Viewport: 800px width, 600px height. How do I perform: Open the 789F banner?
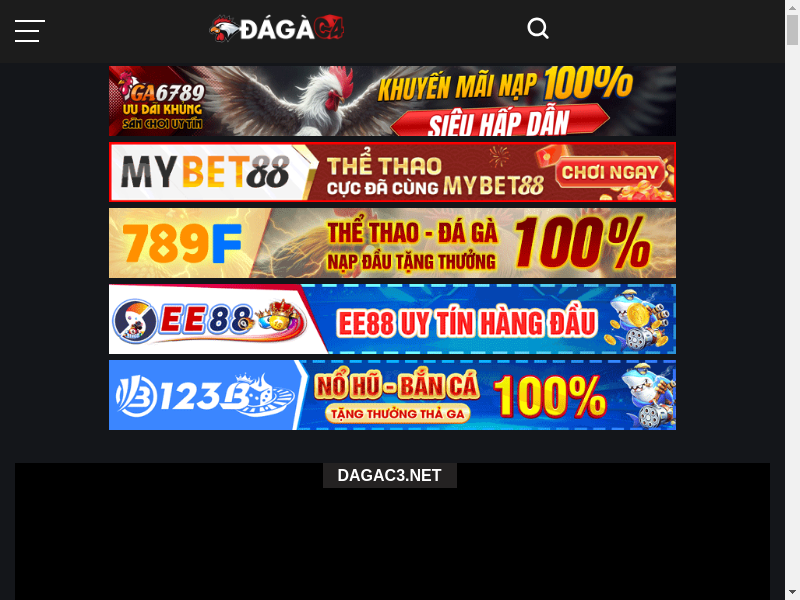pyautogui.click(x=392, y=243)
